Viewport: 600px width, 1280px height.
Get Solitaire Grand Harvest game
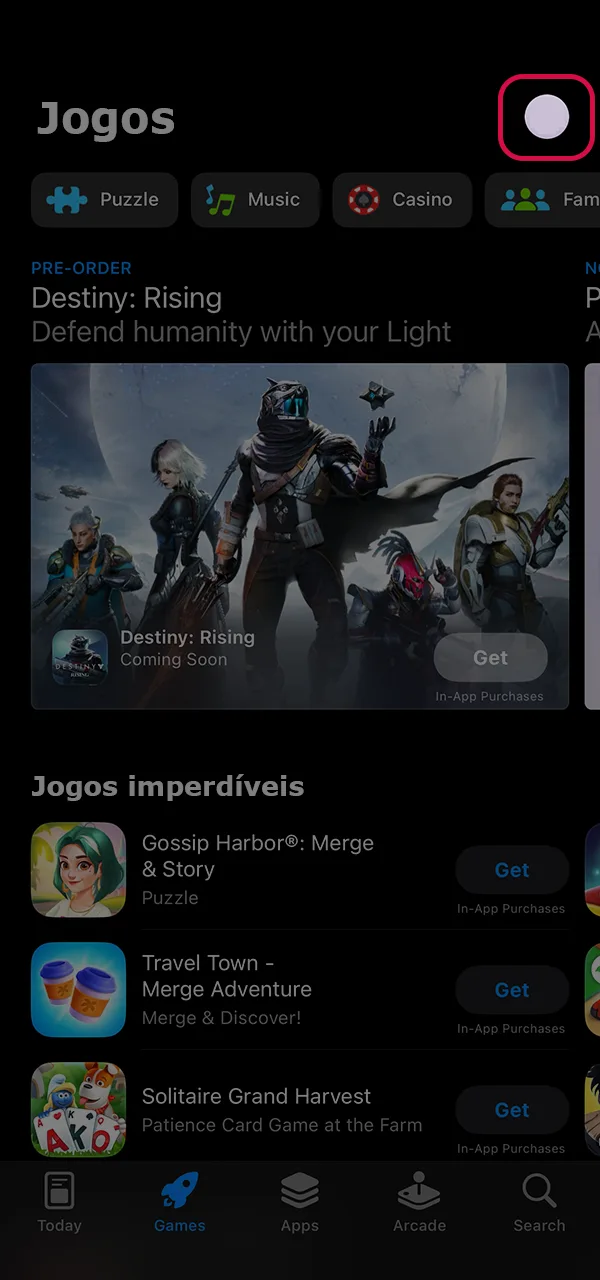coord(511,1110)
